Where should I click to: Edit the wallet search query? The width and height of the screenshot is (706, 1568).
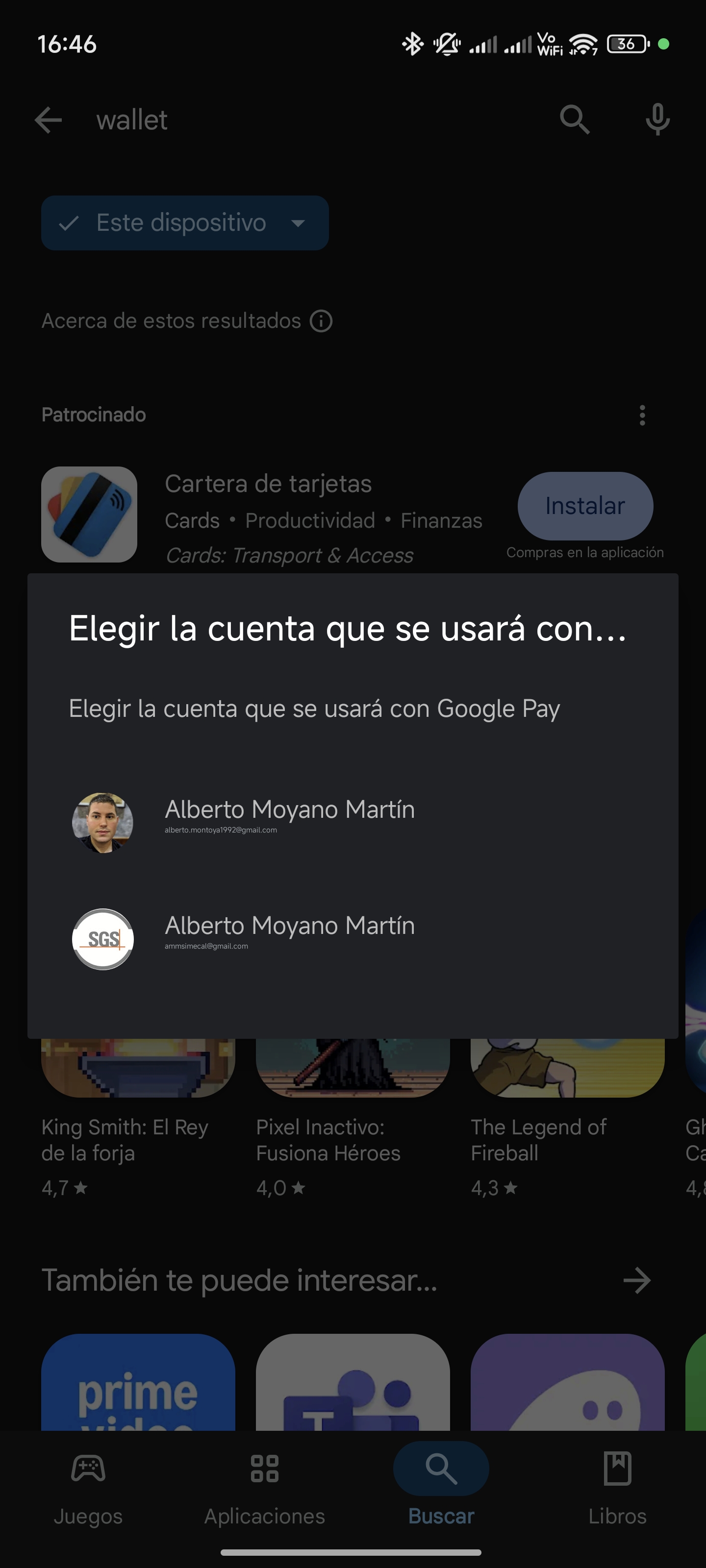point(304,119)
